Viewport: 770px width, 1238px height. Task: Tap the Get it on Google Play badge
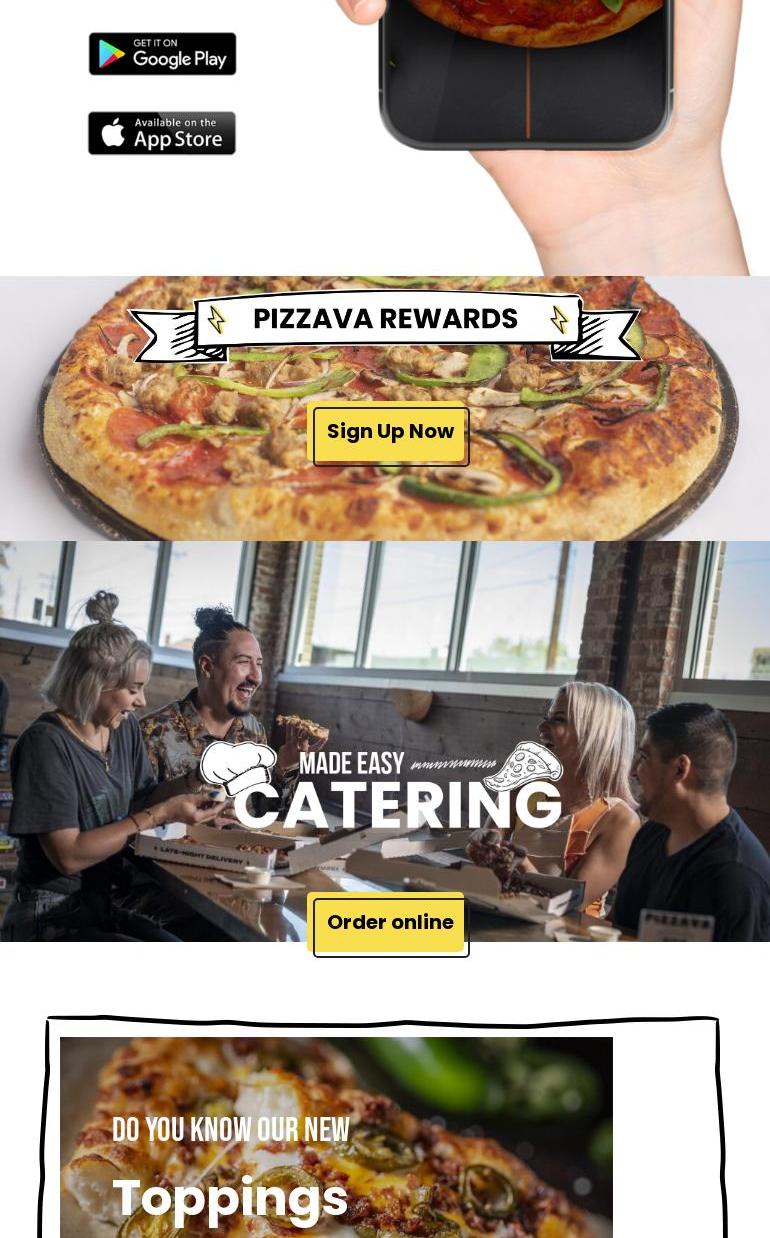pyautogui.click(x=162, y=54)
